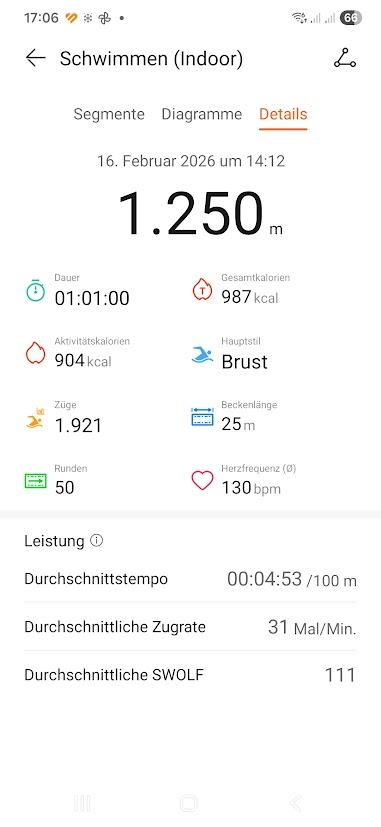Switch to the Segmente tab
The height and width of the screenshot is (827, 381).
109,114
